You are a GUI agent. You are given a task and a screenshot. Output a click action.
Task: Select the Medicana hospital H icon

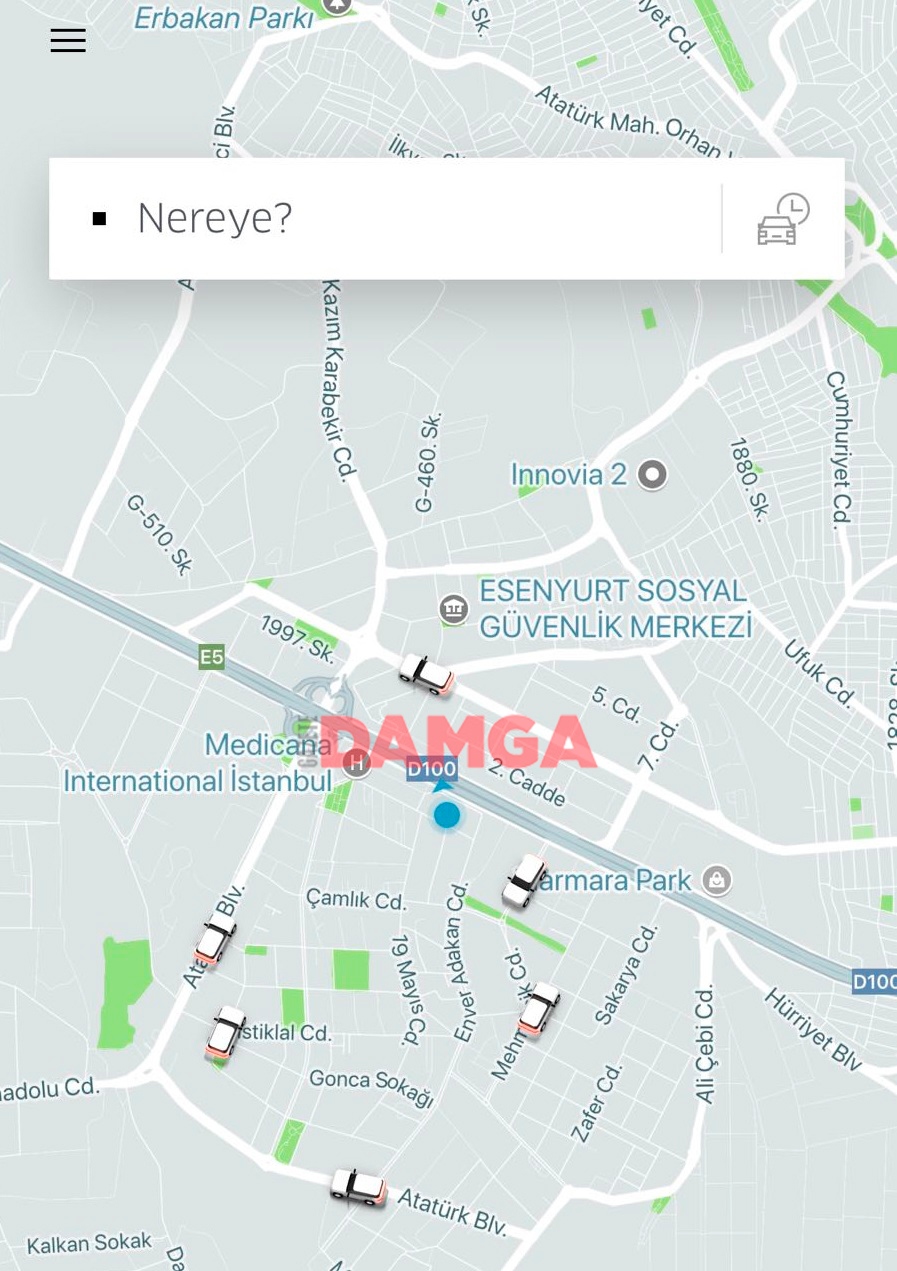click(x=356, y=762)
